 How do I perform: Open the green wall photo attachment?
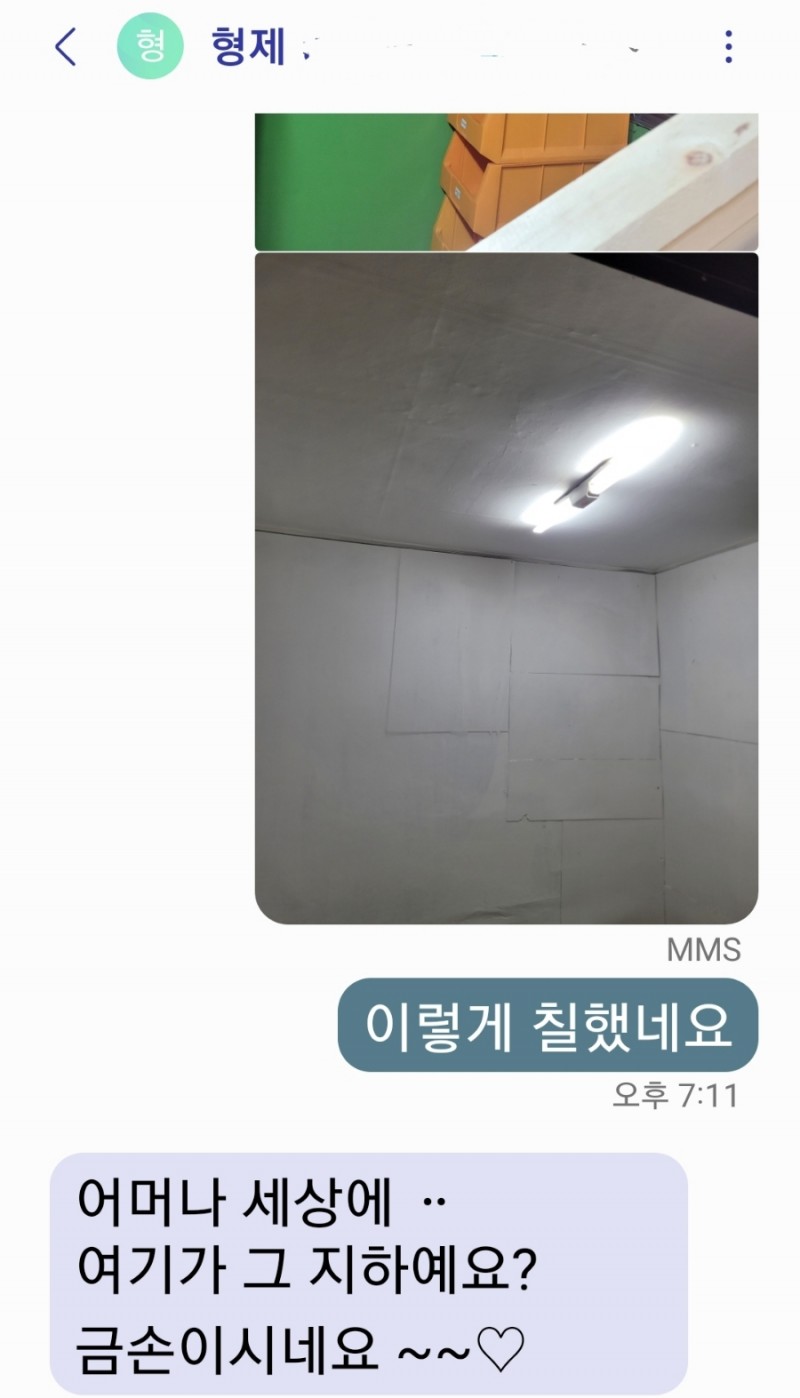click(x=506, y=181)
